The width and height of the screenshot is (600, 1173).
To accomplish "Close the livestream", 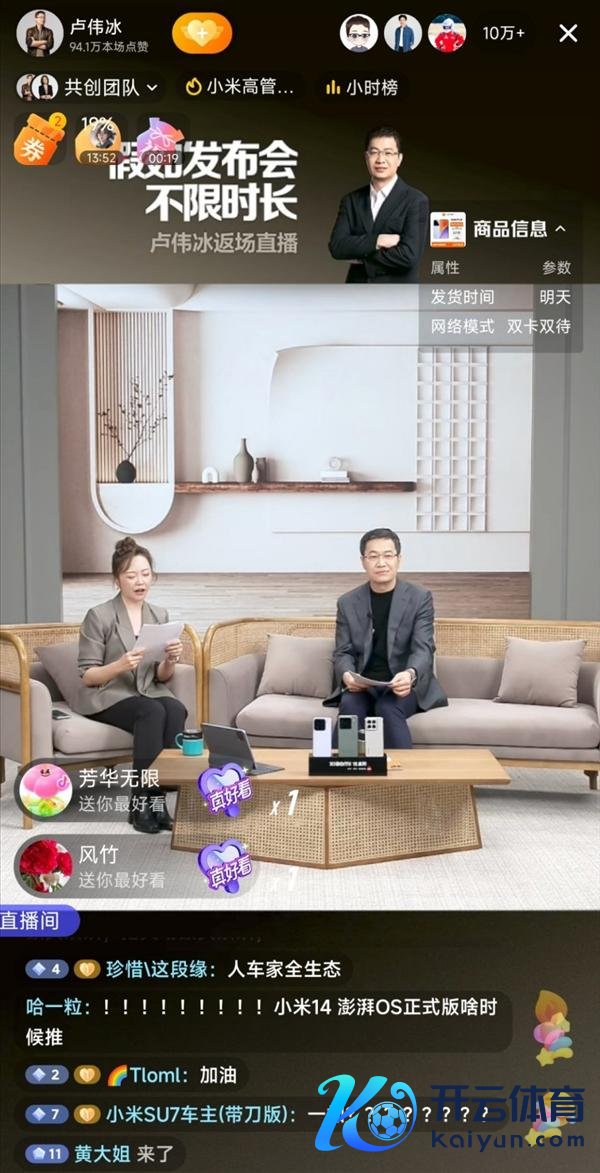I will (568, 33).
